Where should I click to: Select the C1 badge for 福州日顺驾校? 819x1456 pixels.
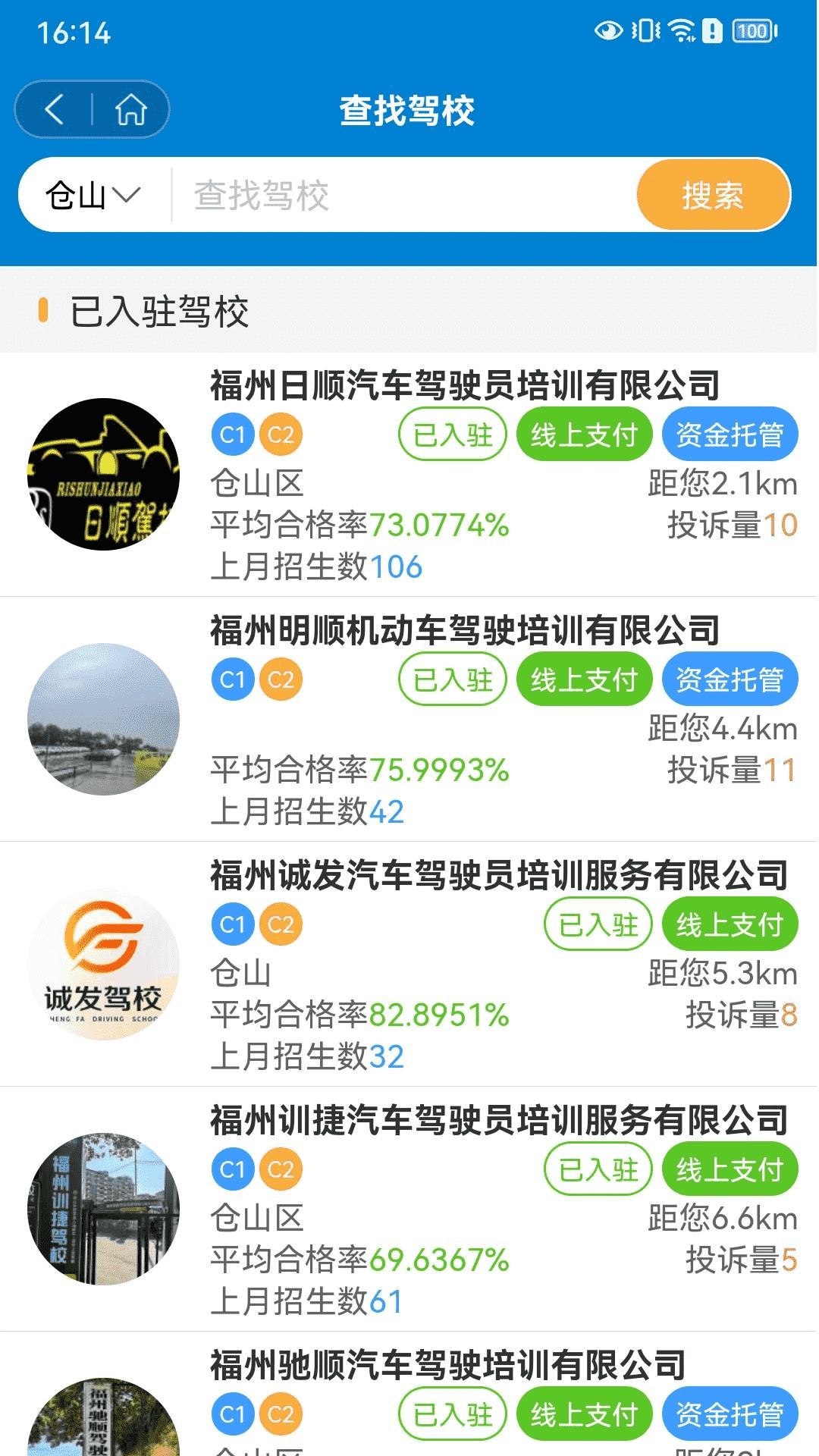(232, 434)
